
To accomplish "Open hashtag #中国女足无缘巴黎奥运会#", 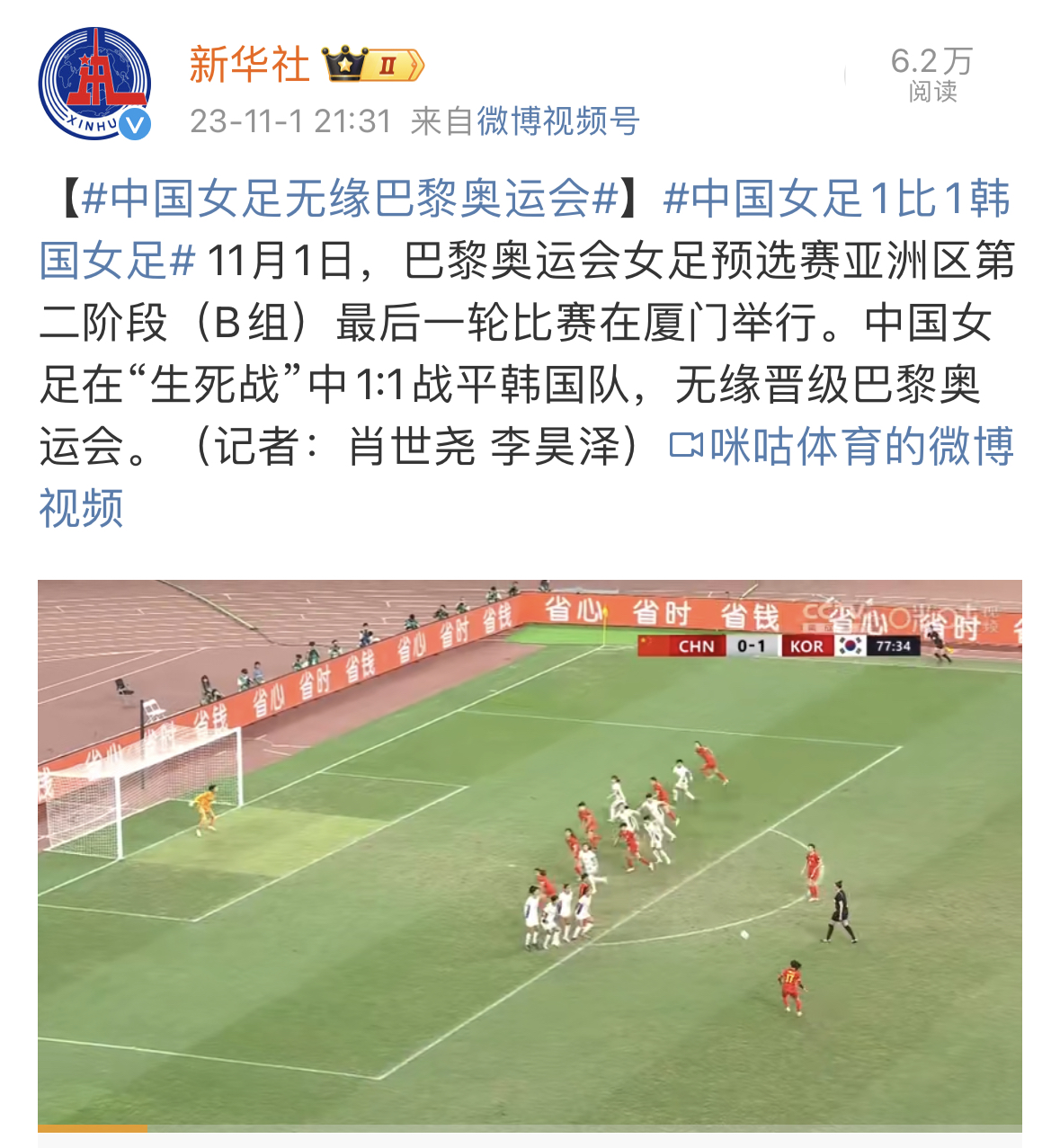I will tap(349, 199).
